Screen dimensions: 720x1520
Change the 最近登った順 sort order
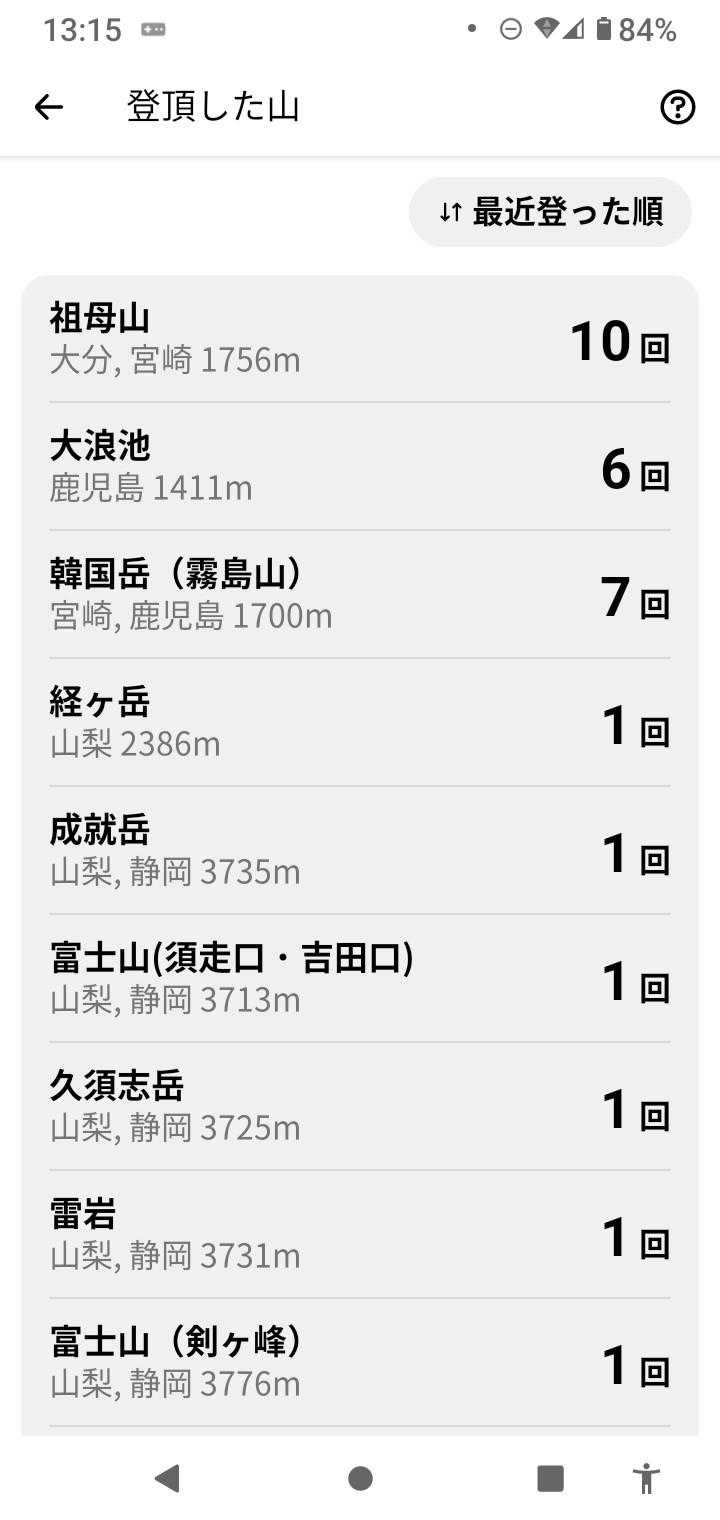[550, 212]
